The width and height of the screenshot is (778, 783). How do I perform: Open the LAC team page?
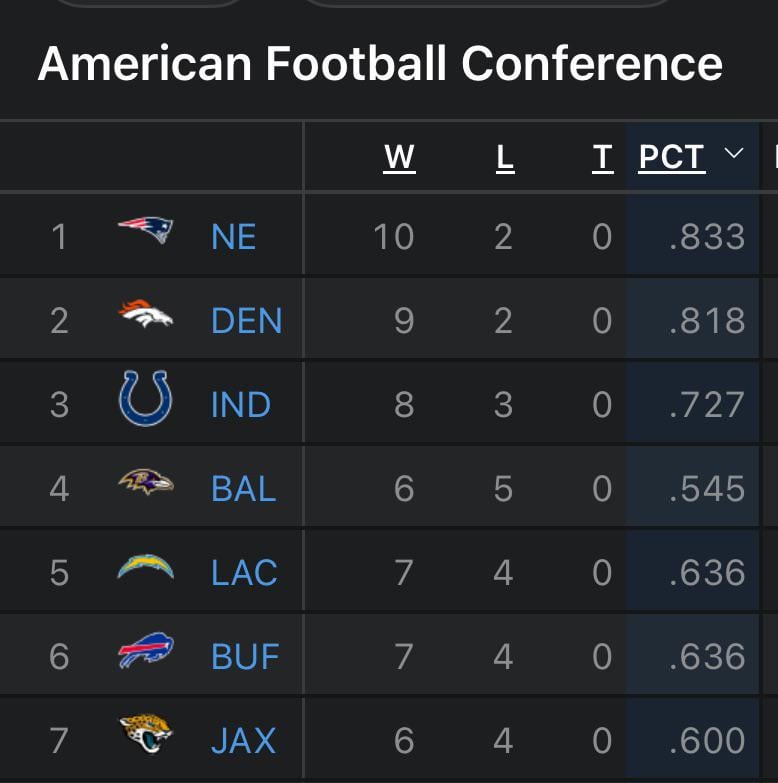coord(243,571)
